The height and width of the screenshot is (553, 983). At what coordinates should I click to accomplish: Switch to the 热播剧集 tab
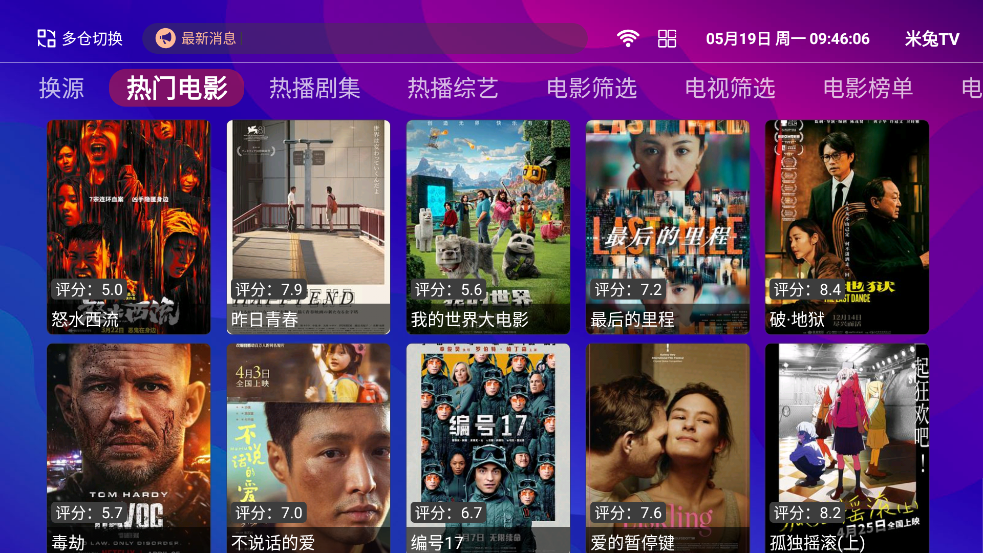pos(314,88)
